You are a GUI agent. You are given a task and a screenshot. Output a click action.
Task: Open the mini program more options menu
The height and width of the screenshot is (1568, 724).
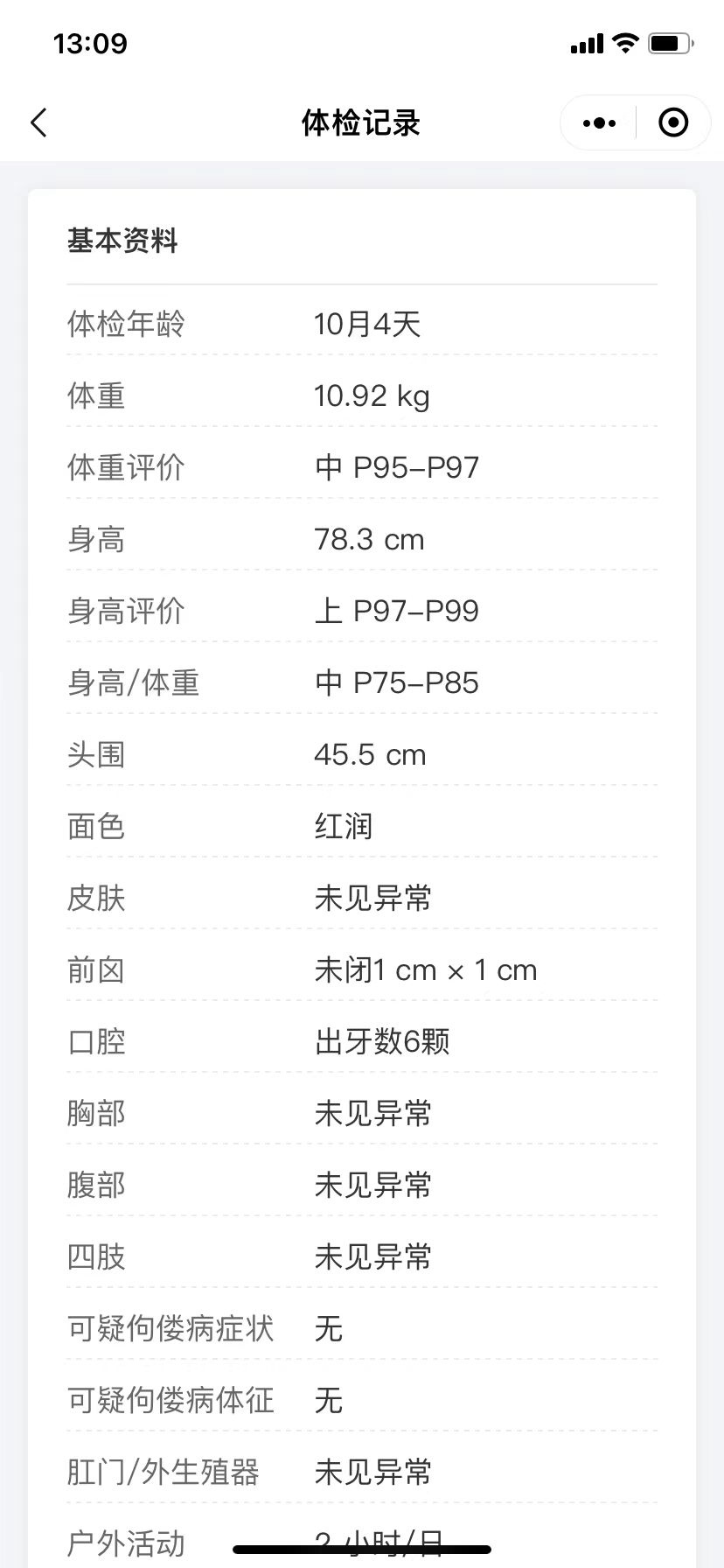pos(599,123)
